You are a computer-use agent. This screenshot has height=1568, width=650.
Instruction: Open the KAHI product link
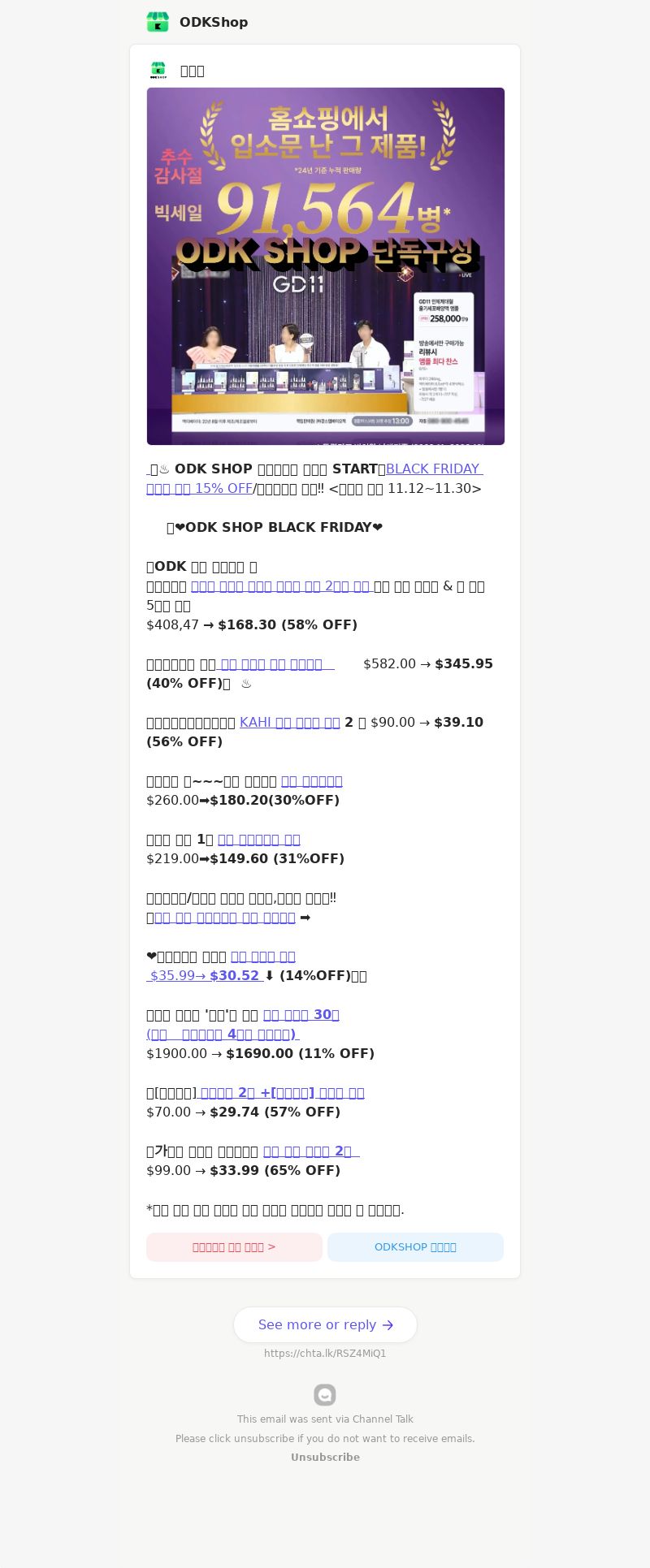pos(289,723)
